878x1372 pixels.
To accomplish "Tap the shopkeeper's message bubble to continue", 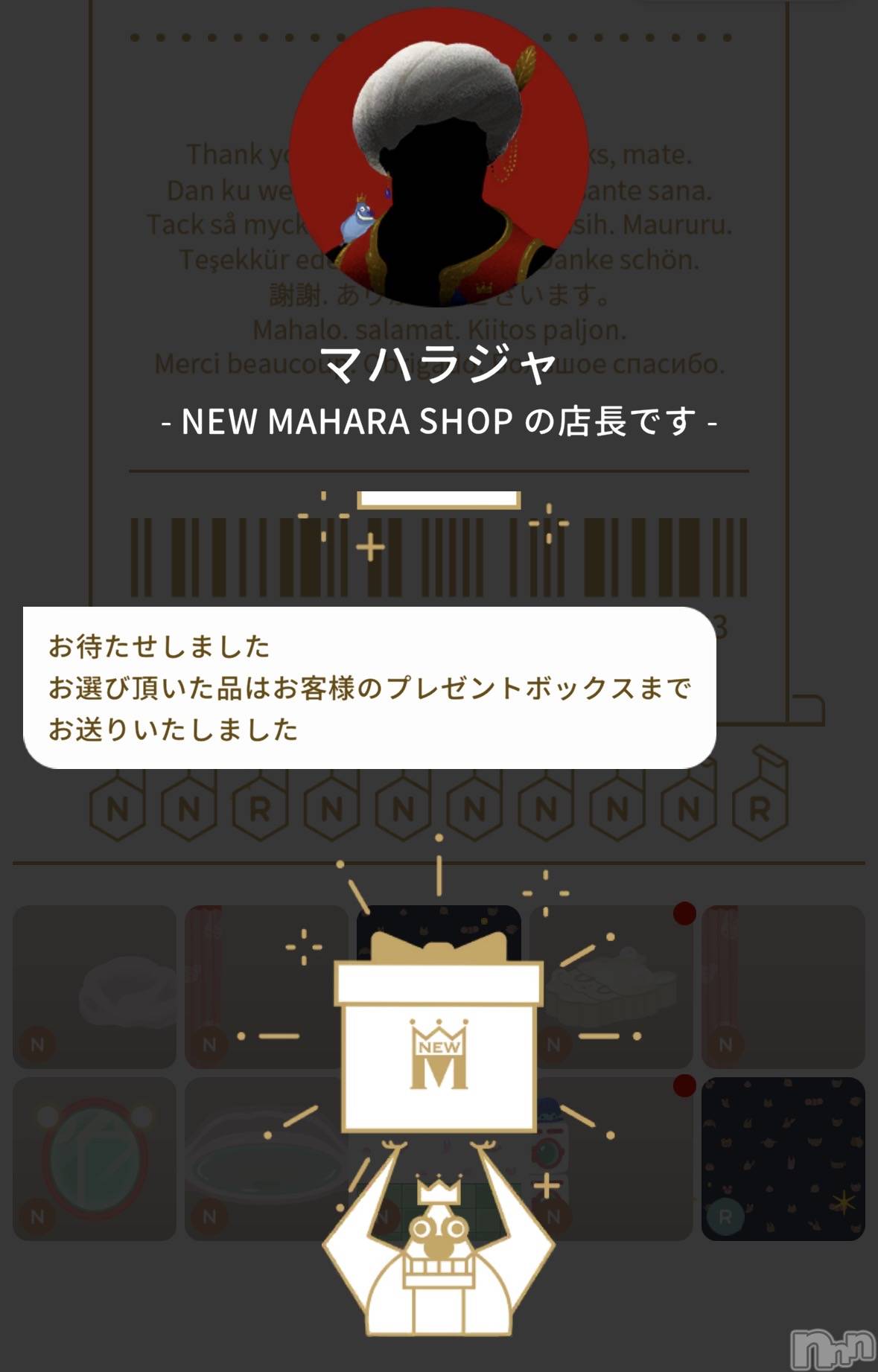I will (369, 687).
